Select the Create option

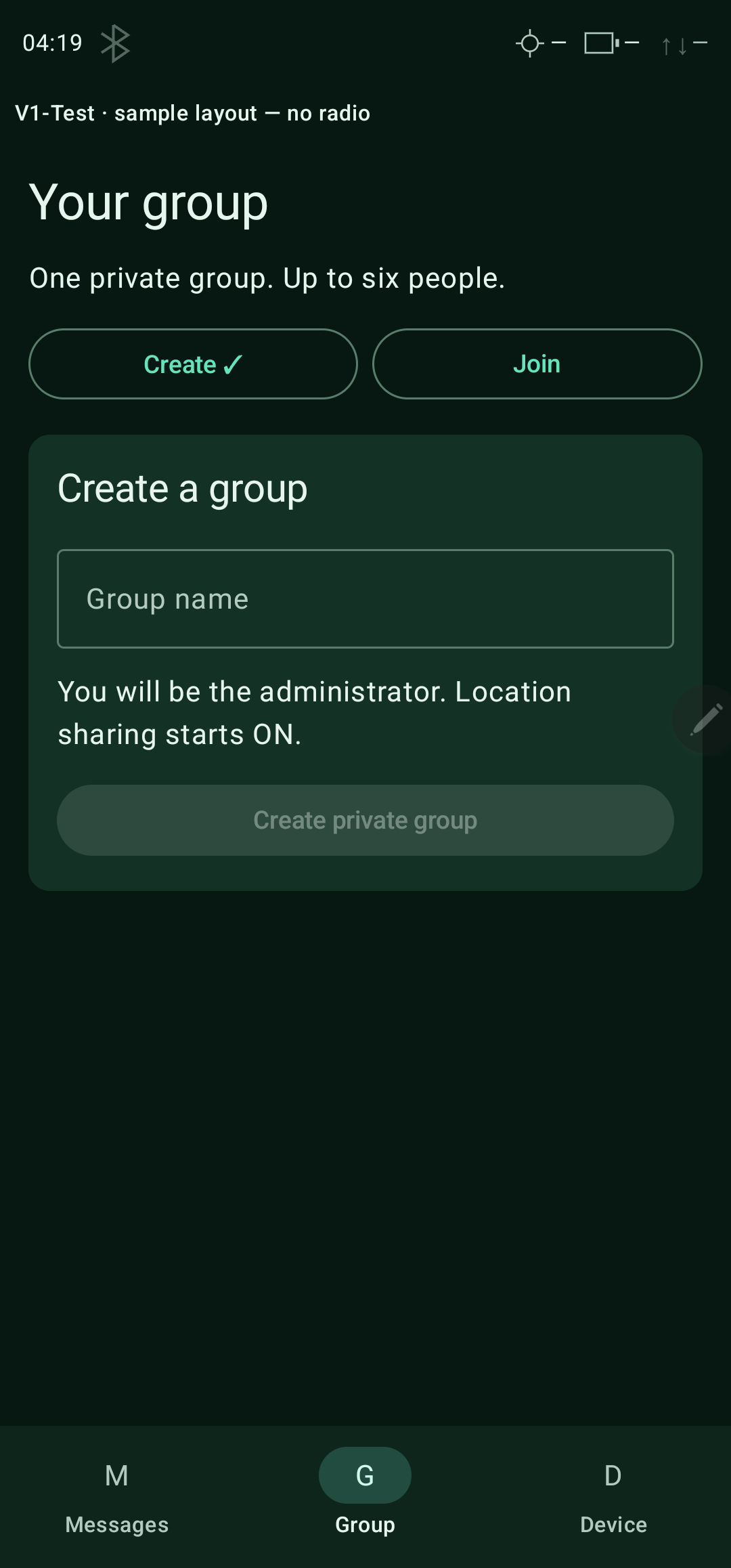[x=193, y=364]
